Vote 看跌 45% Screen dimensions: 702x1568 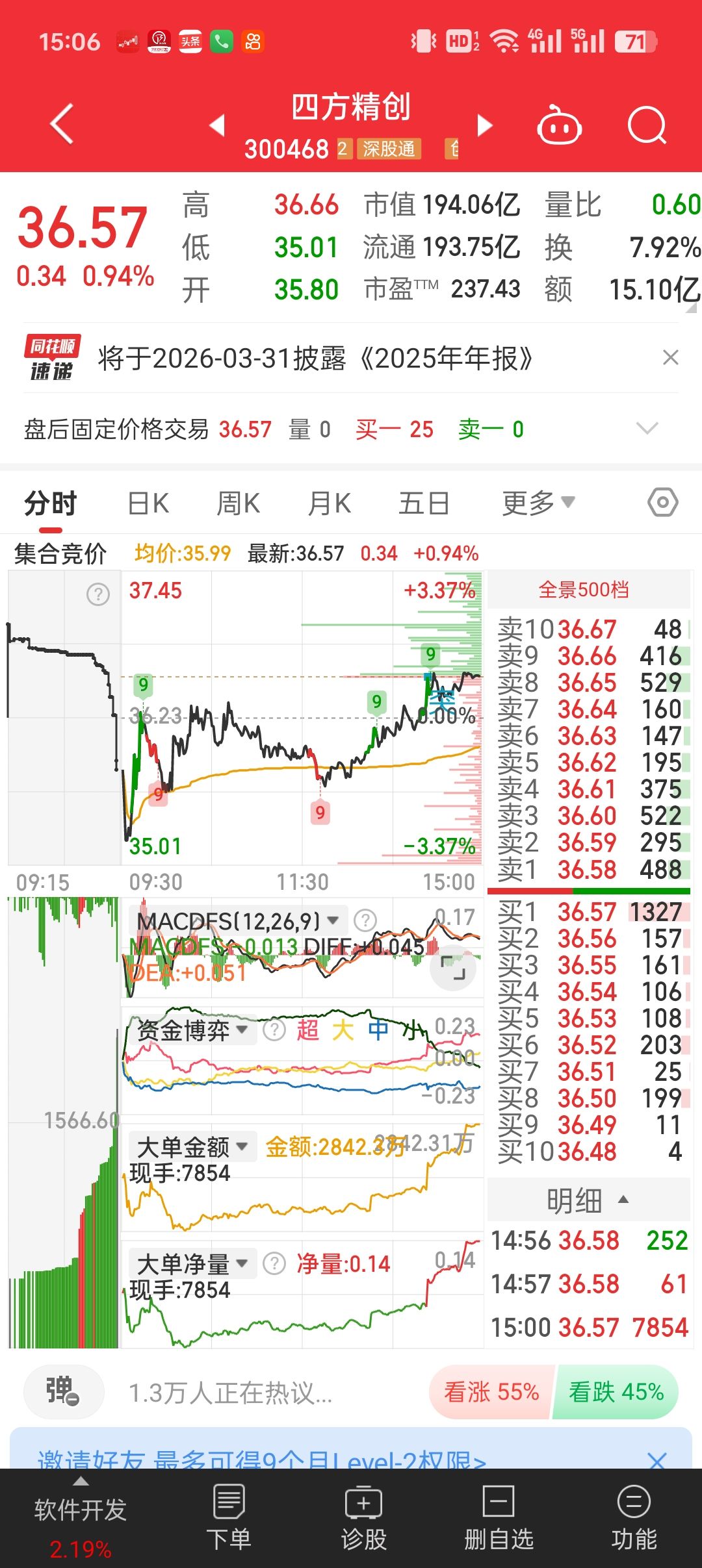pyautogui.click(x=616, y=1392)
